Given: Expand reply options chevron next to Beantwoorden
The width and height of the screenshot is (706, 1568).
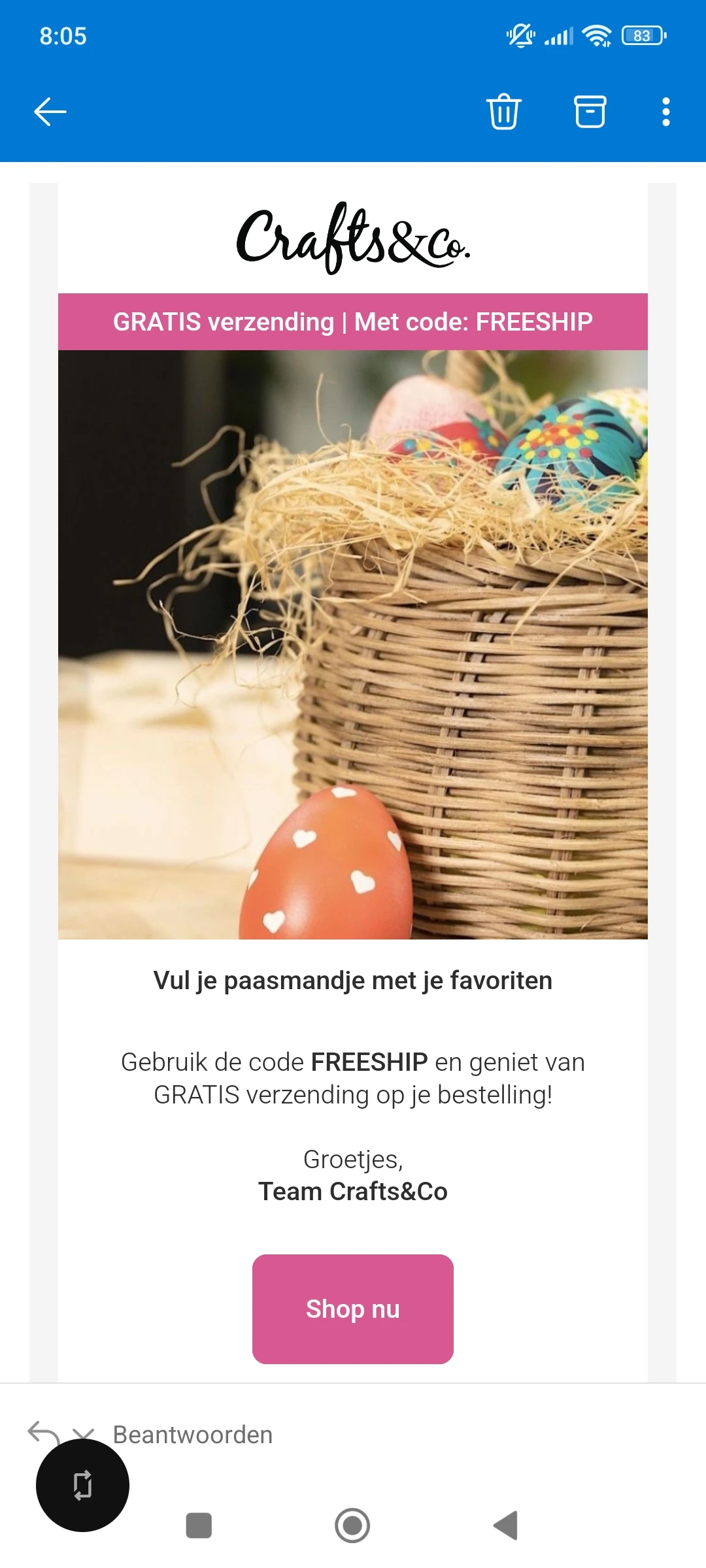Looking at the screenshot, I should 84,1433.
